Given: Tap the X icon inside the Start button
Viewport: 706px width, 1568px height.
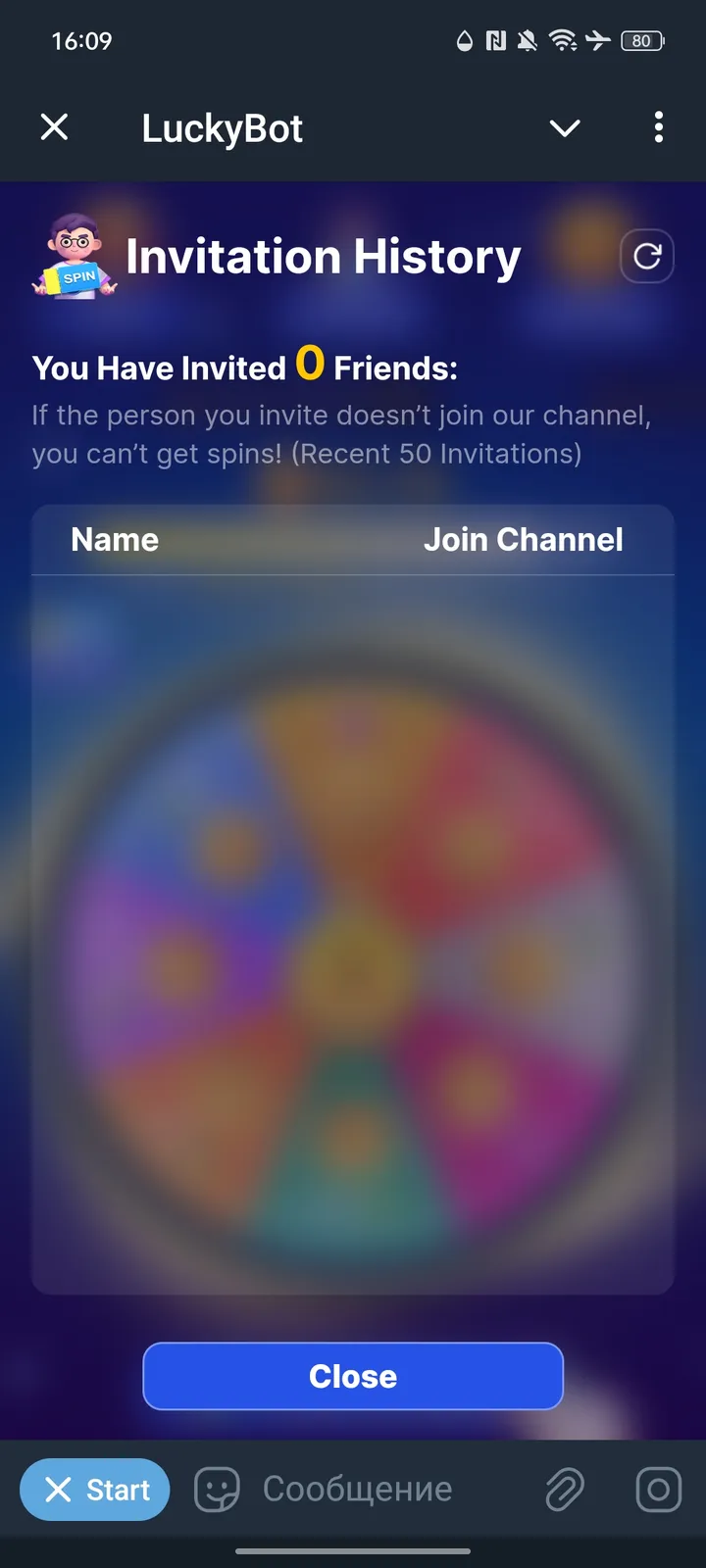Looking at the screenshot, I should (59, 1490).
